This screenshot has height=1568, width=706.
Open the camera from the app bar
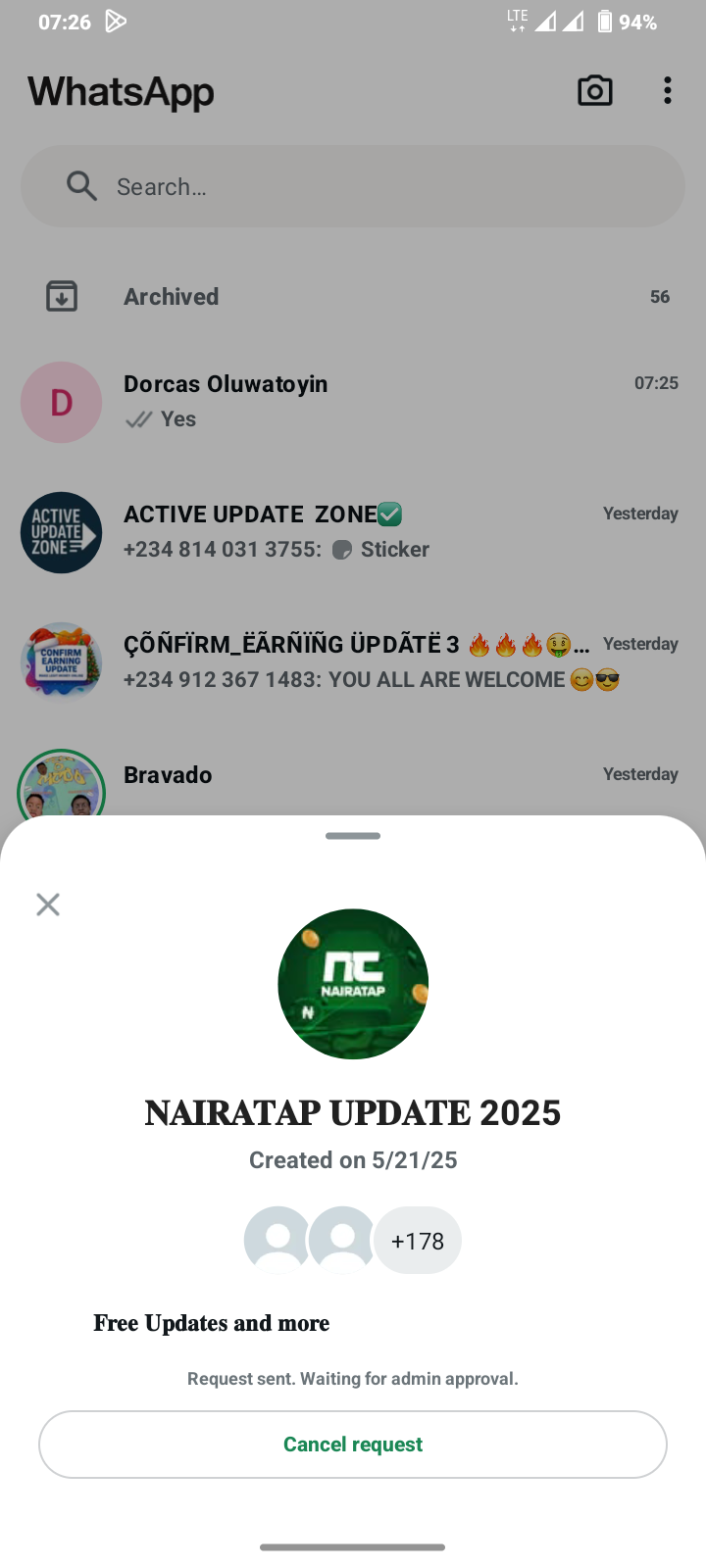[x=594, y=91]
